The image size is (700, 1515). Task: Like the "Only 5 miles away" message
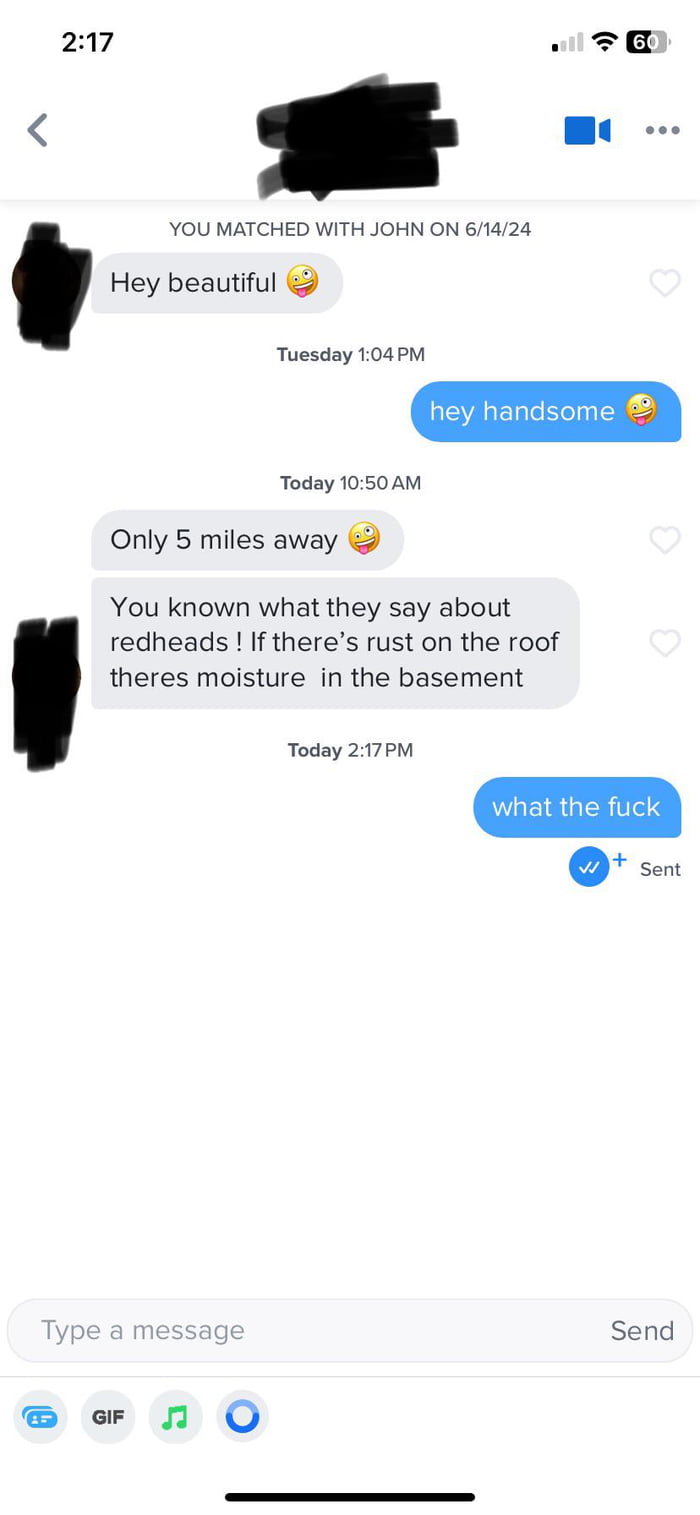tap(665, 540)
